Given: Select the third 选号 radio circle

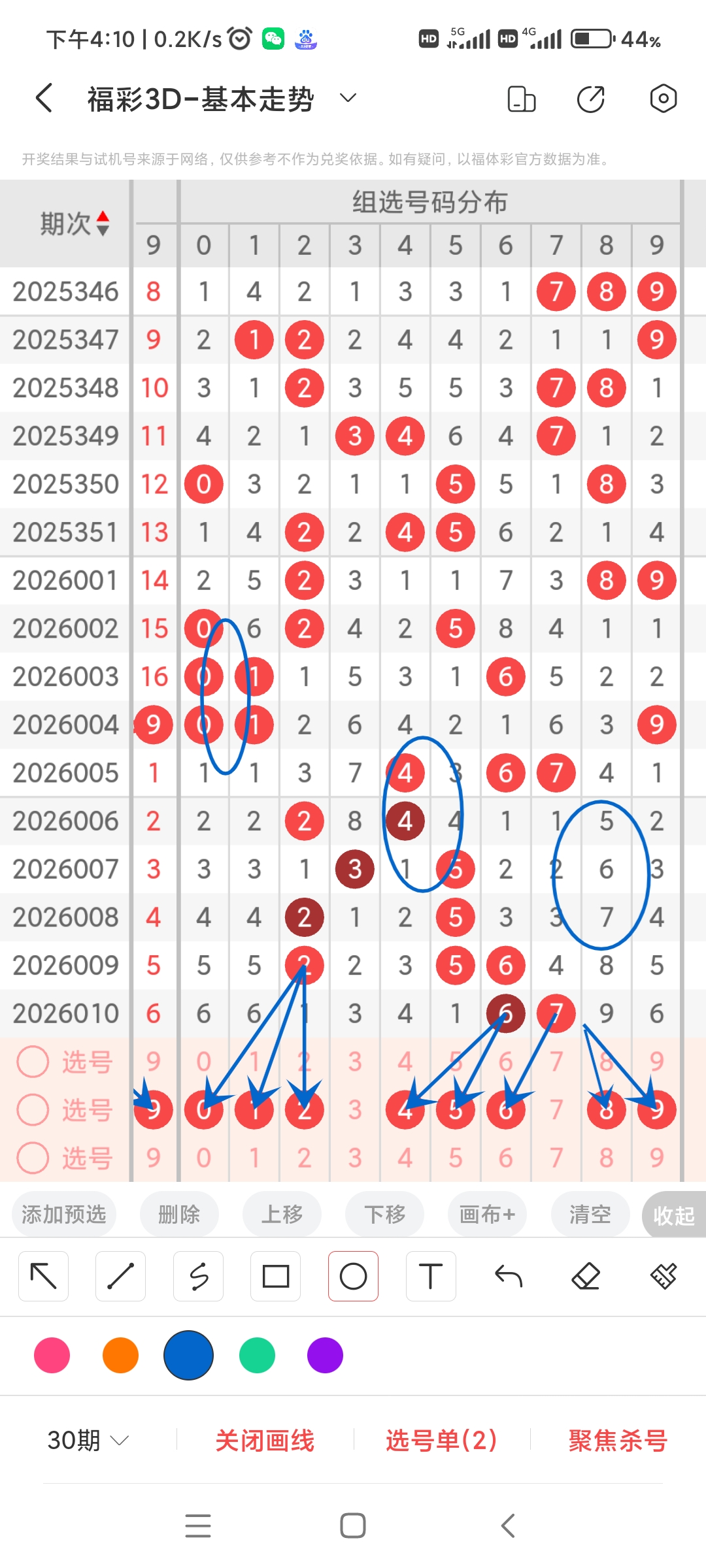Looking at the screenshot, I should tap(33, 1158).
